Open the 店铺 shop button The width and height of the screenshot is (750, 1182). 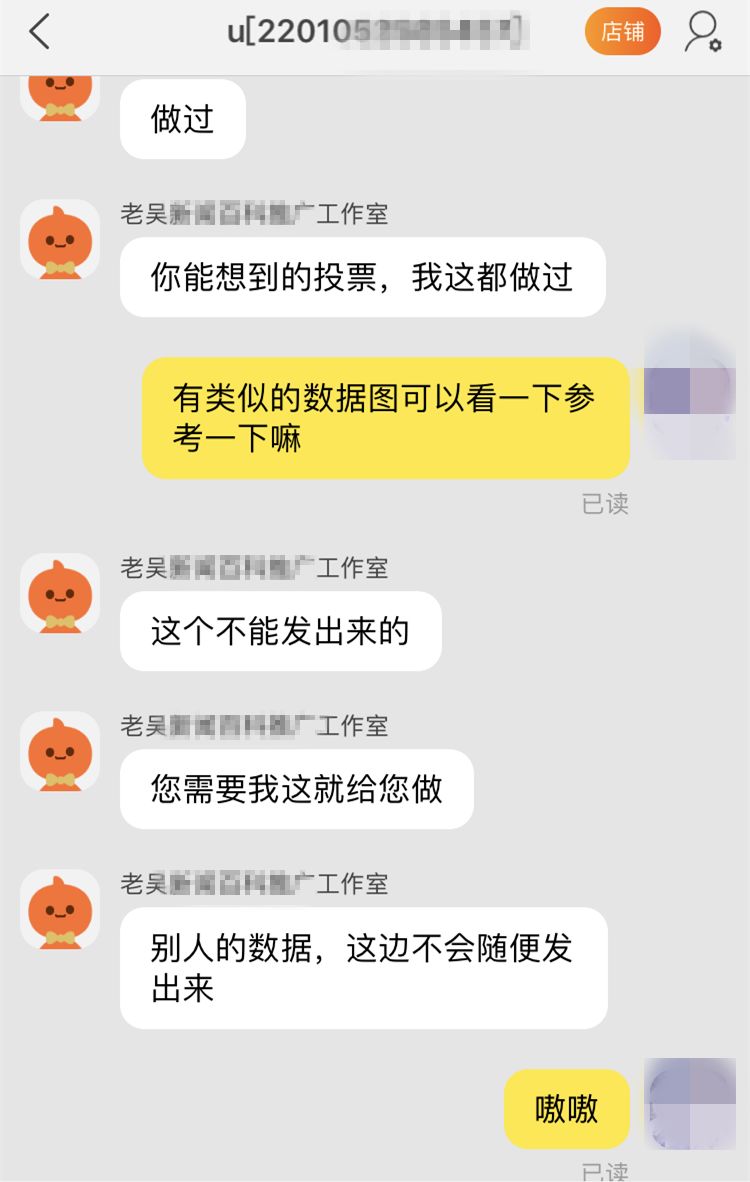coord(622,31)
